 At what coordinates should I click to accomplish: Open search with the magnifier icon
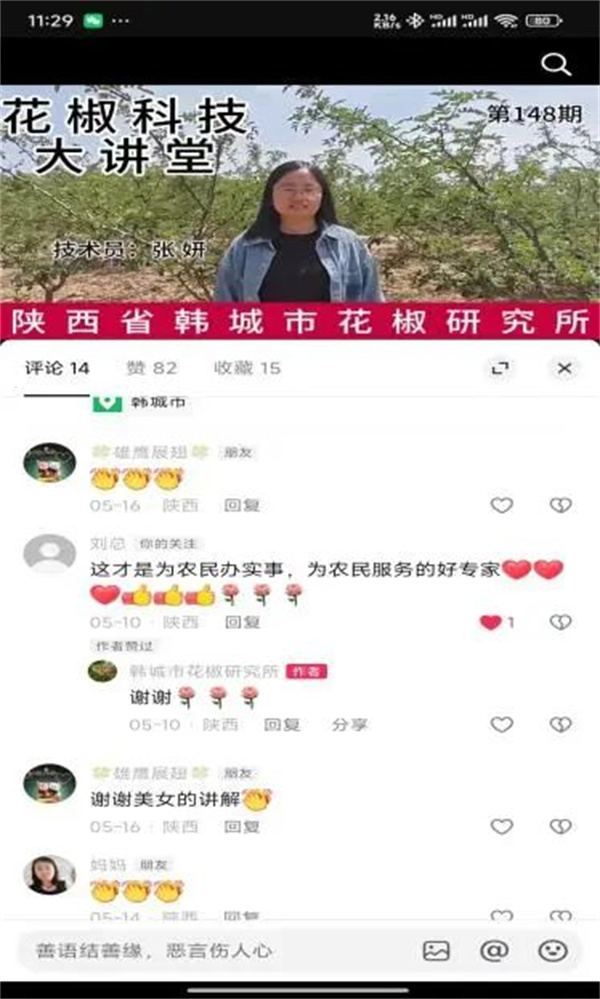(554, 65)
